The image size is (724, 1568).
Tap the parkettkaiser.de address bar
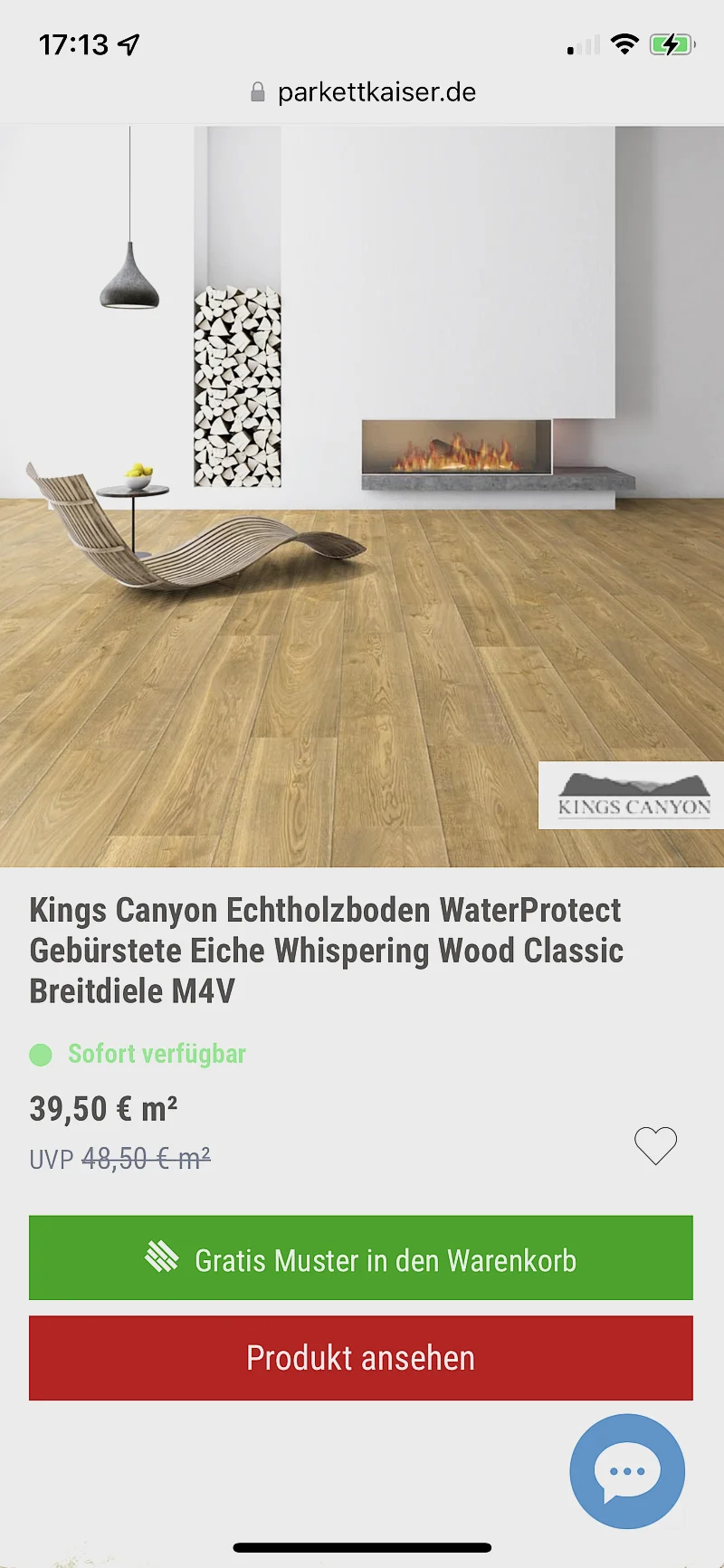click(362, 92)
